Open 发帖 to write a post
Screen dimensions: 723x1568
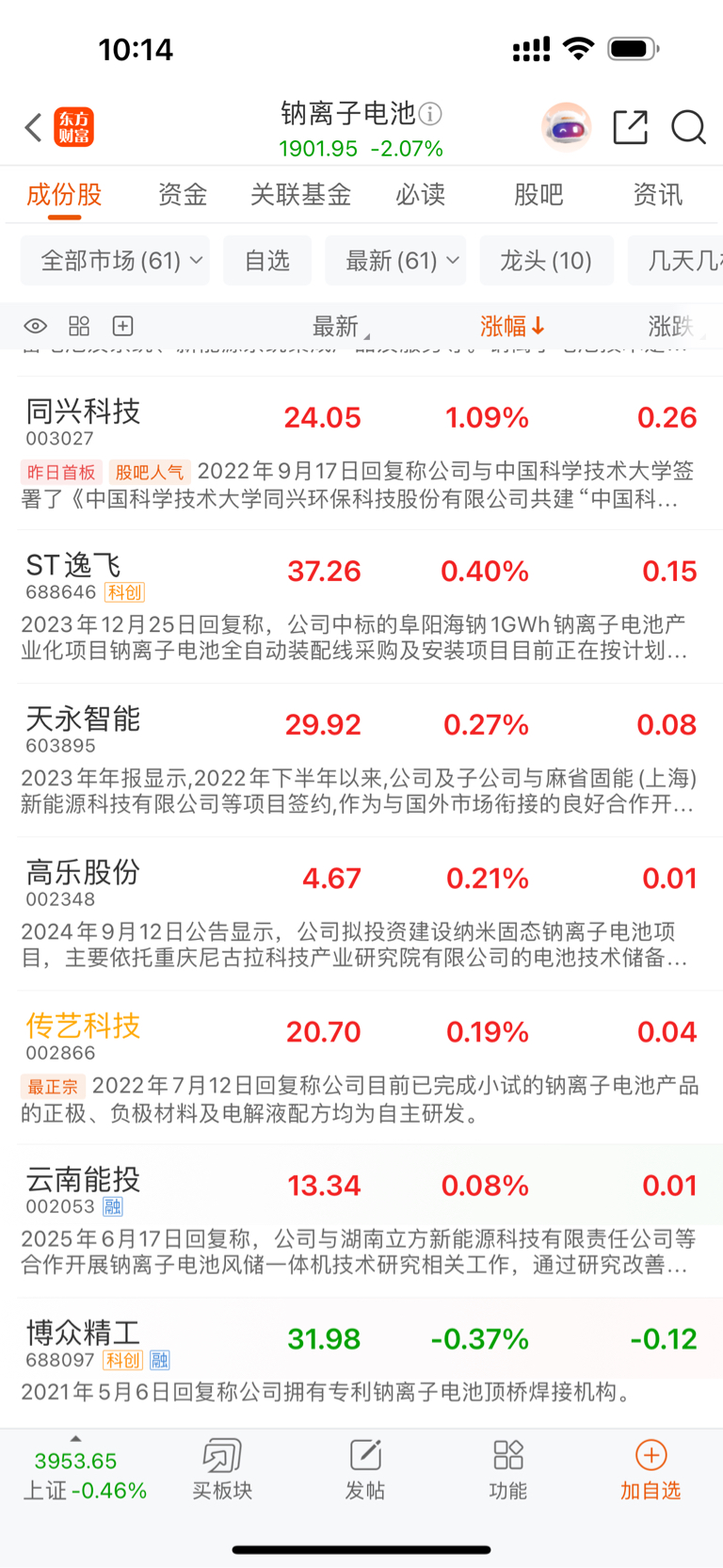(365, 1469)
